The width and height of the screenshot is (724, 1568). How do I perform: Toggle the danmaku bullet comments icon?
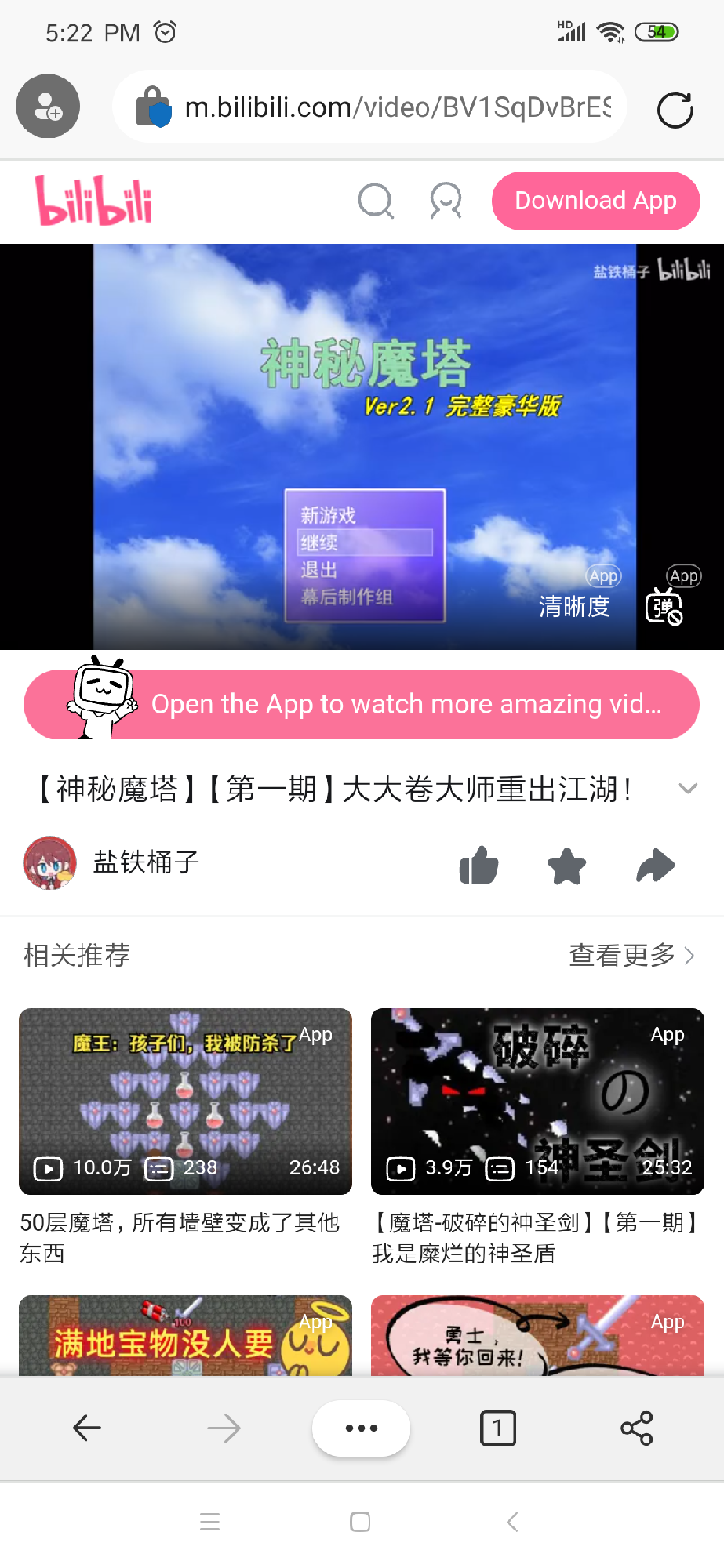click(664, 608)
